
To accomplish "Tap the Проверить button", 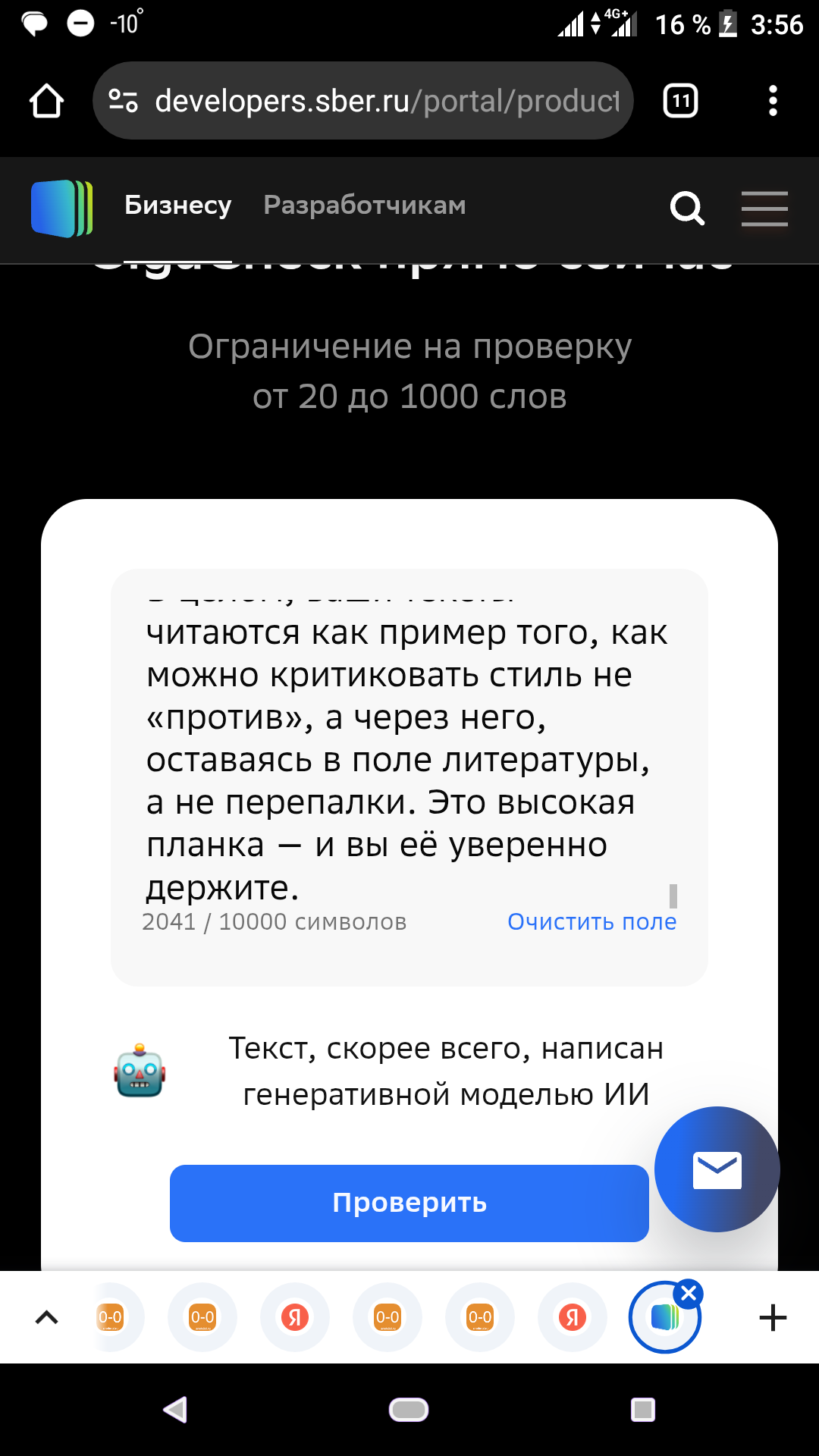I will pos(409,1203).
